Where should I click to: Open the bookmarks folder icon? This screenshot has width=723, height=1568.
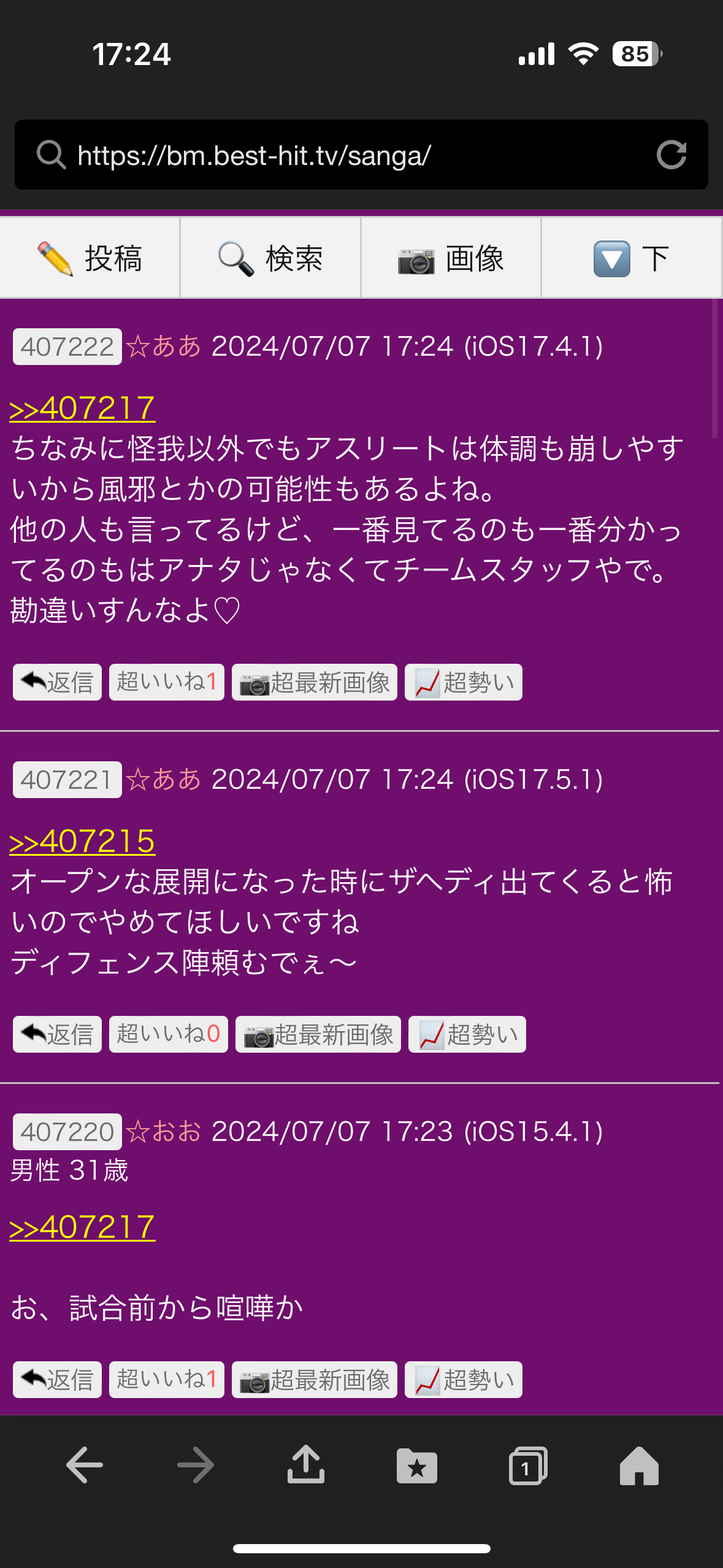[x=417, y=1466]
